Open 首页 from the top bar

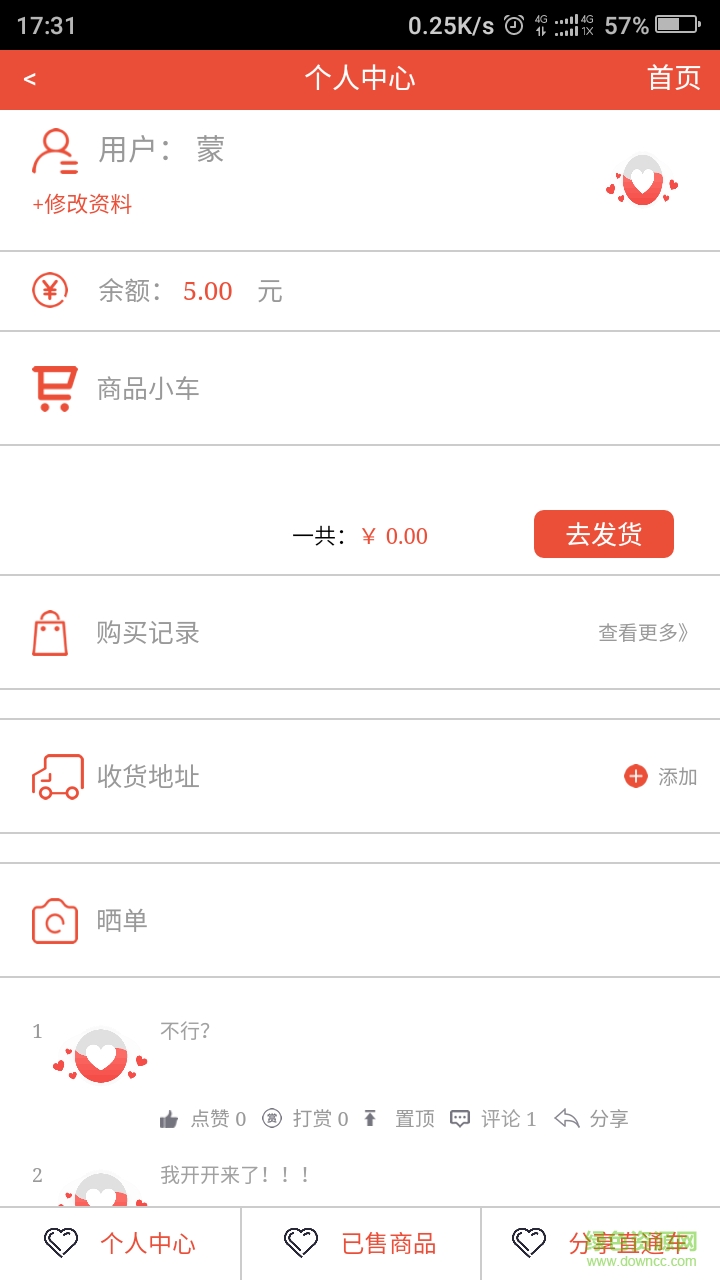click(674, 79)
